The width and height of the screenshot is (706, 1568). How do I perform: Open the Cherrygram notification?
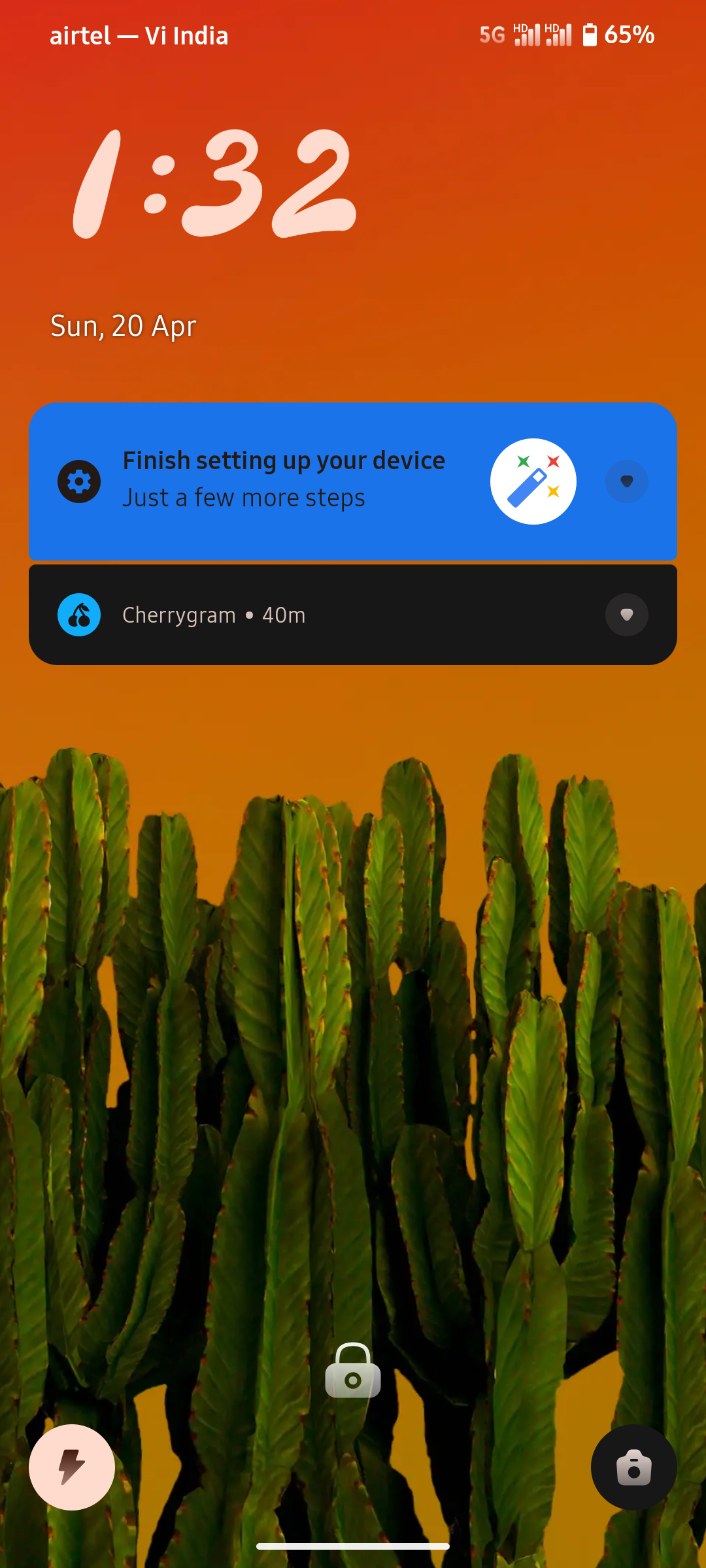(x=352, y=615)
